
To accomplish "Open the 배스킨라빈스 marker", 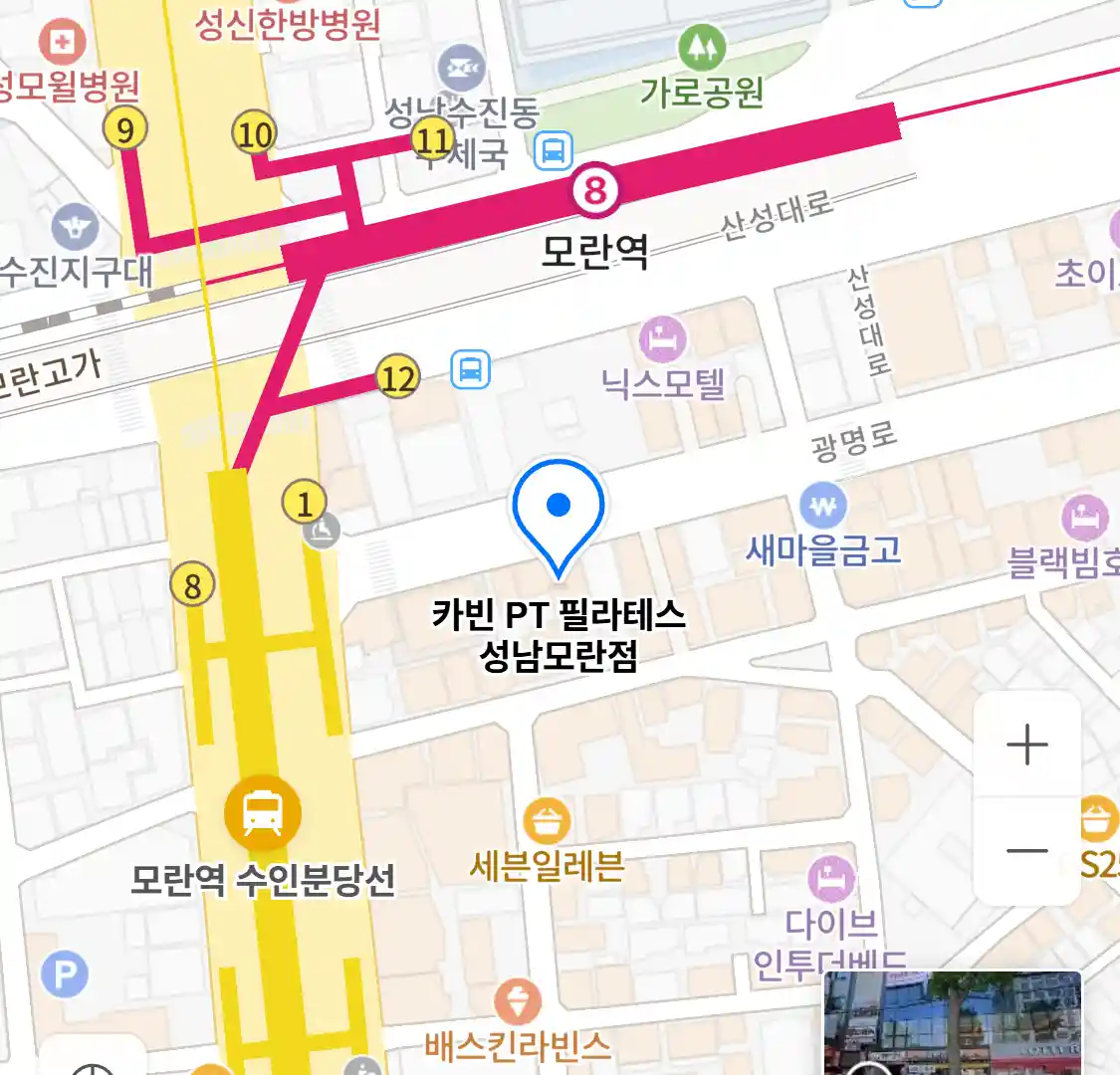I will coord(518,1002).
